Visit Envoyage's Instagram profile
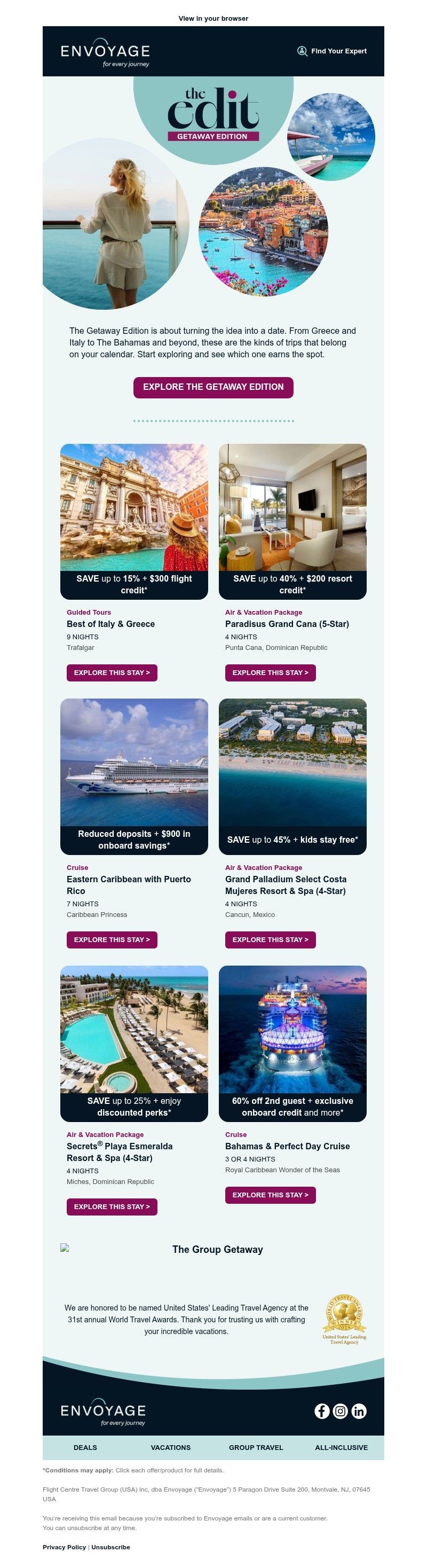The height and width of the screenshot is (1568, 427). pos(341,1411)
